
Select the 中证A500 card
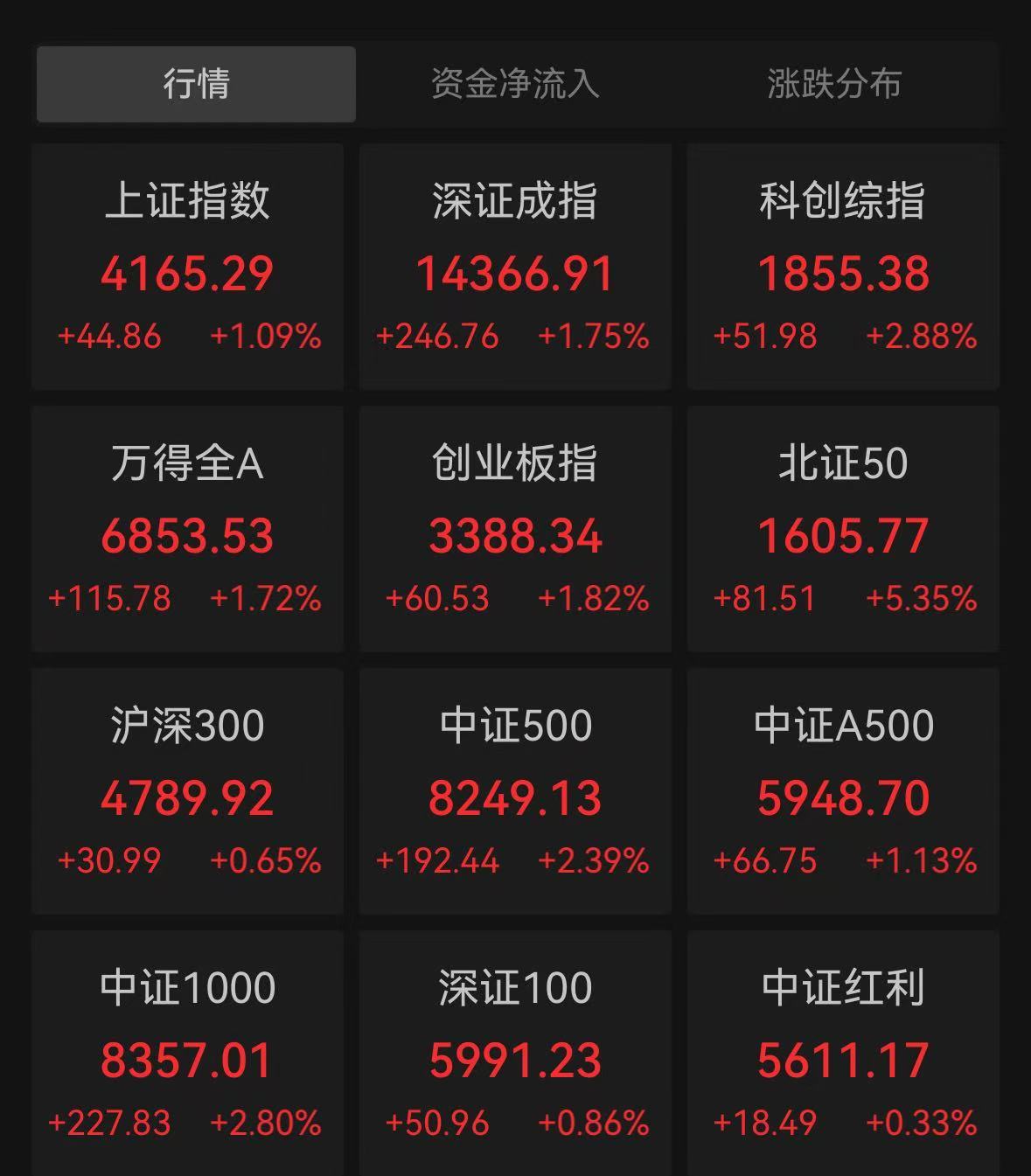pos(843,791)
